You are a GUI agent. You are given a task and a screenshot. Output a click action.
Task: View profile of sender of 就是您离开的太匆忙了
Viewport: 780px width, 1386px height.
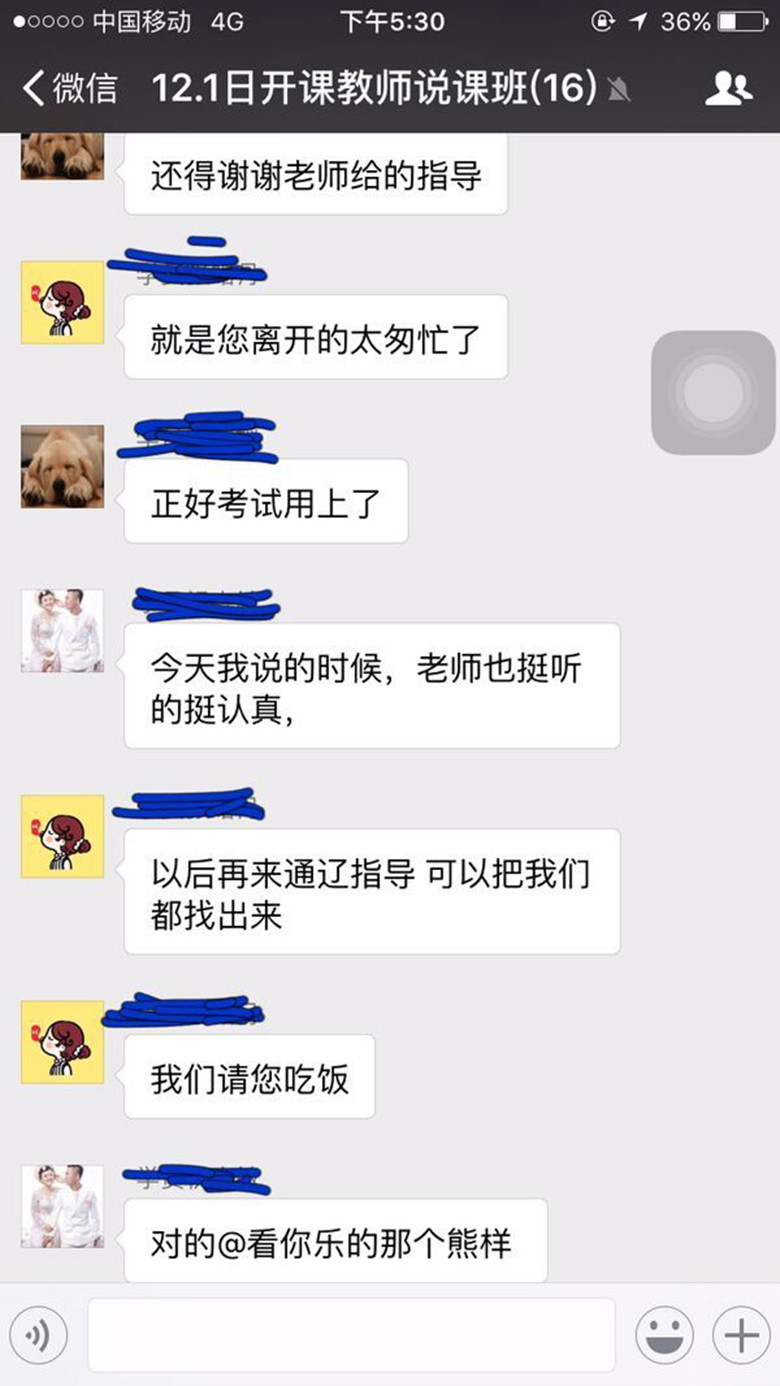click(x=62, y=302)
